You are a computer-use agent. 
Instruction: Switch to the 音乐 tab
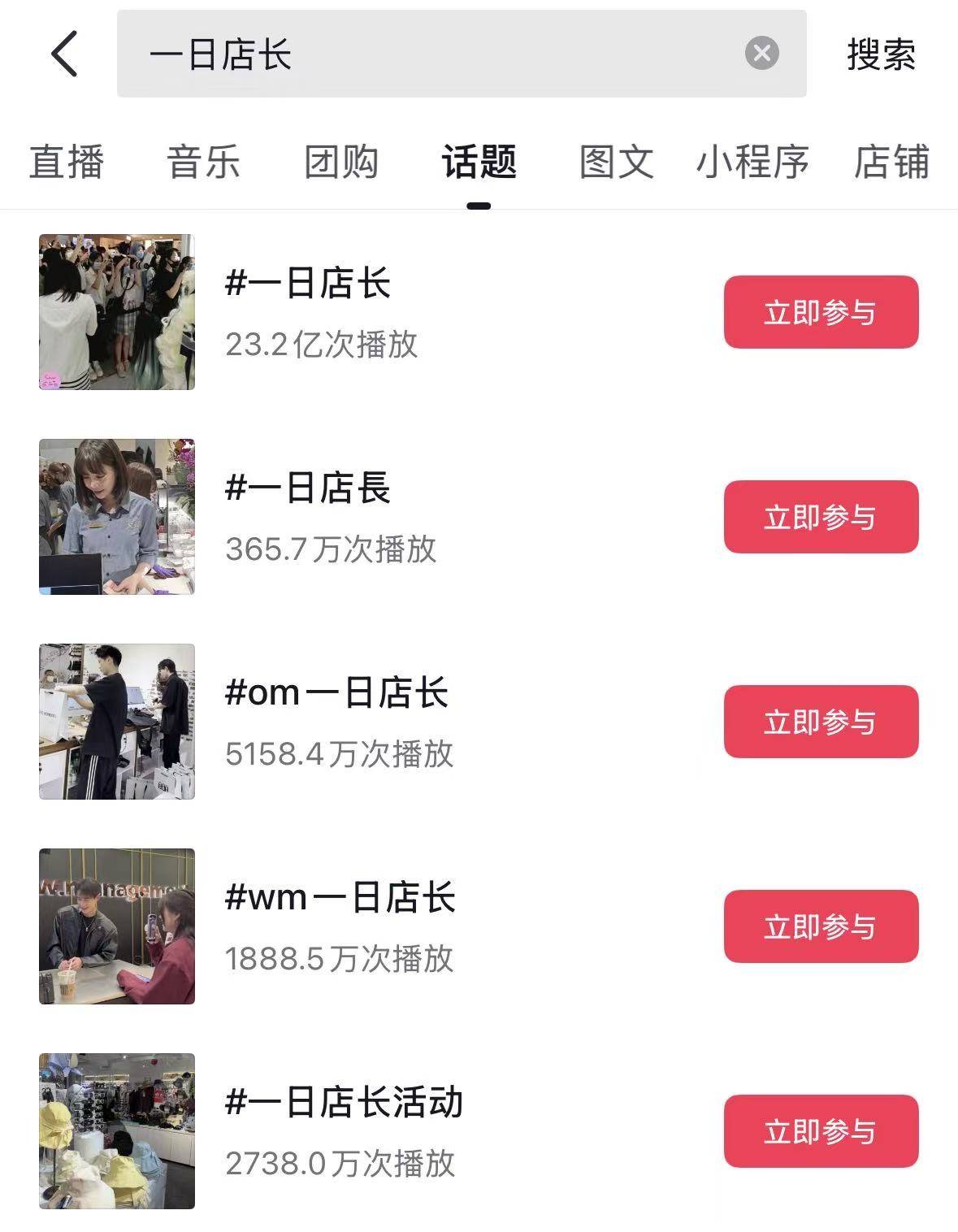(203, 162)
